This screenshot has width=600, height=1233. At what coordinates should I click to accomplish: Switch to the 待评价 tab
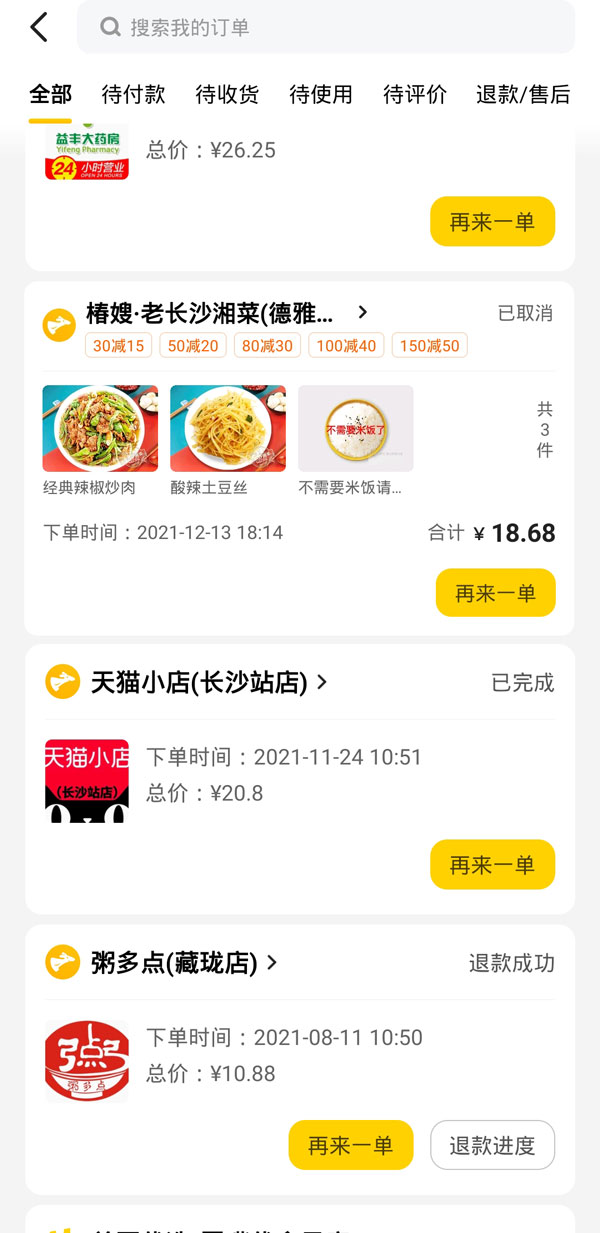pos(415,95)
